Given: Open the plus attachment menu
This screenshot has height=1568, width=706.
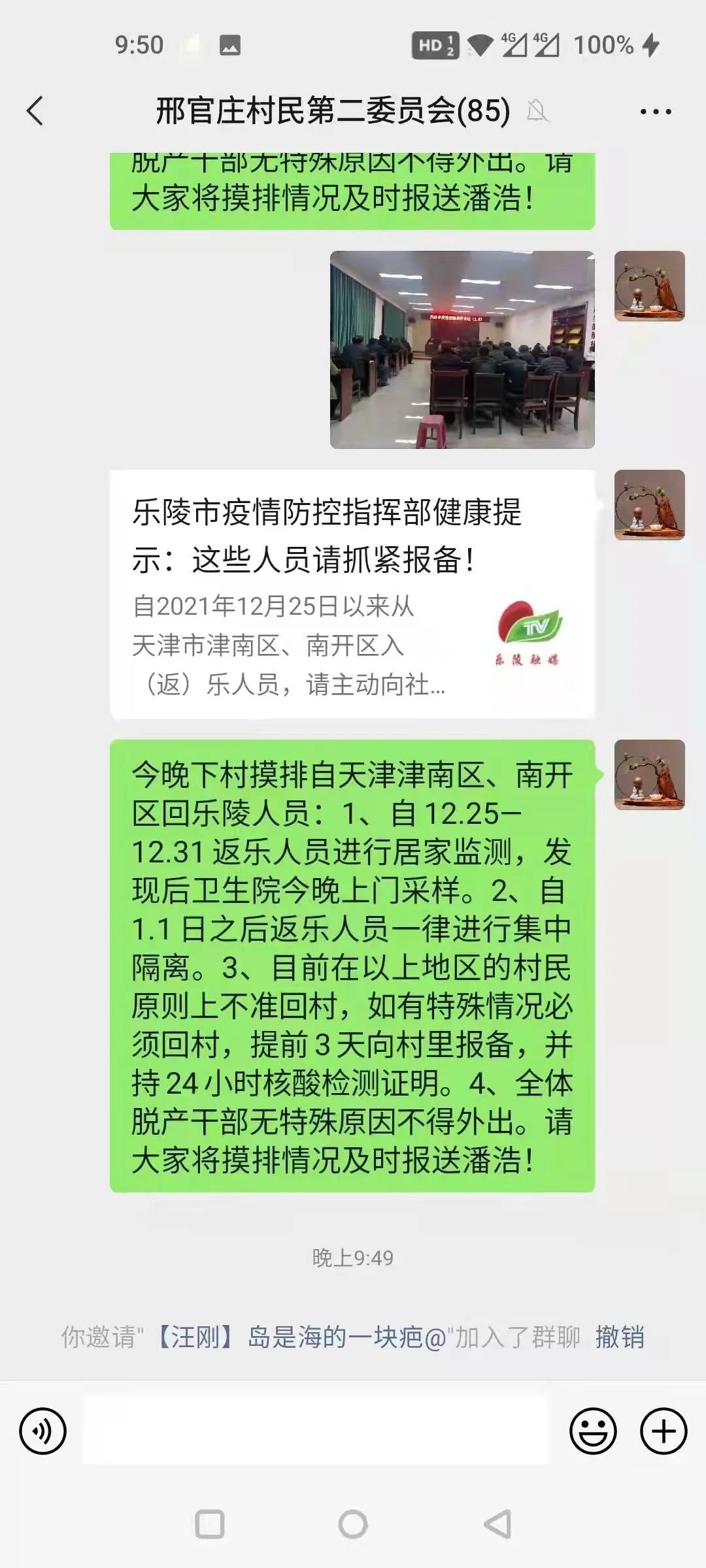Looking at the screenshot, I should tap(663, 1431).
